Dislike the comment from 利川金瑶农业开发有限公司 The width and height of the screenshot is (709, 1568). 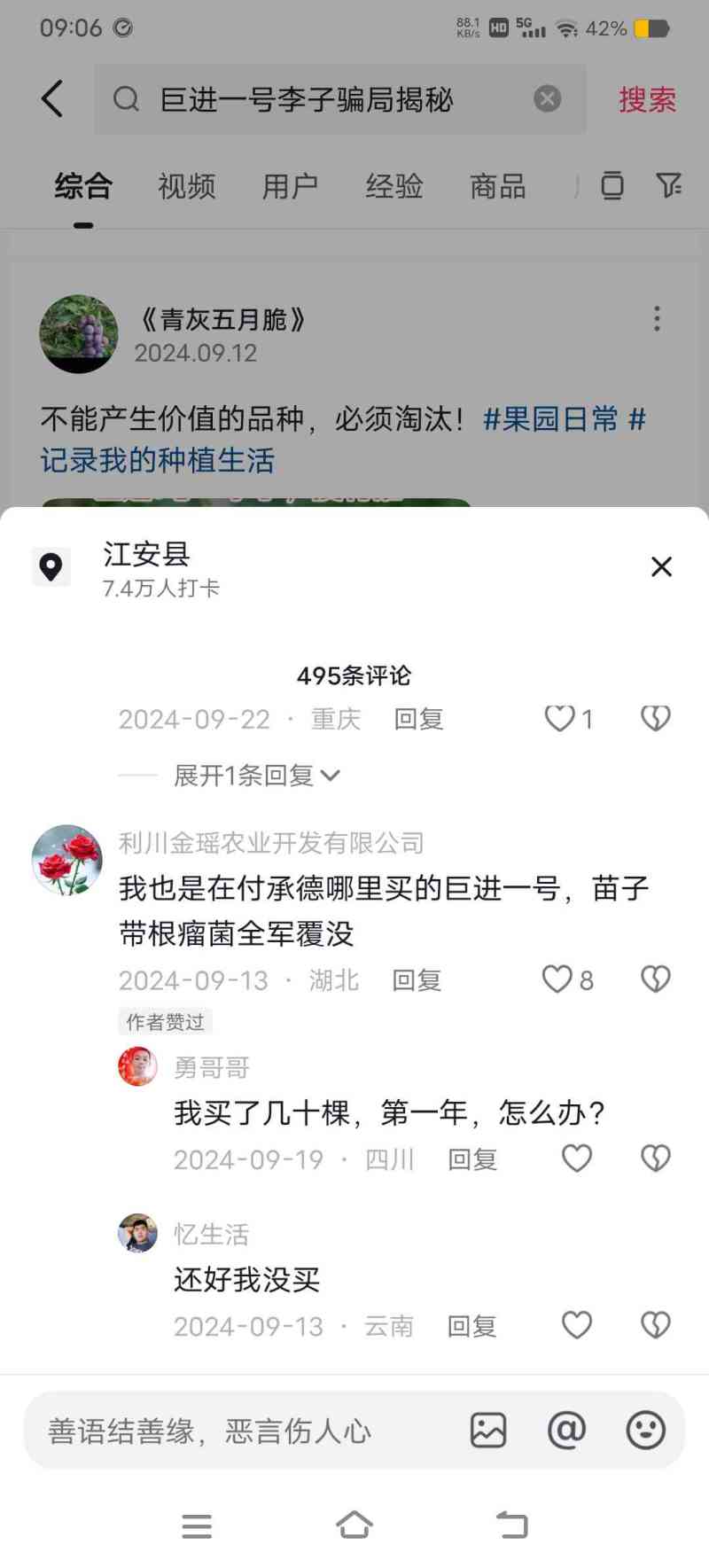click(x=655, y=979)
